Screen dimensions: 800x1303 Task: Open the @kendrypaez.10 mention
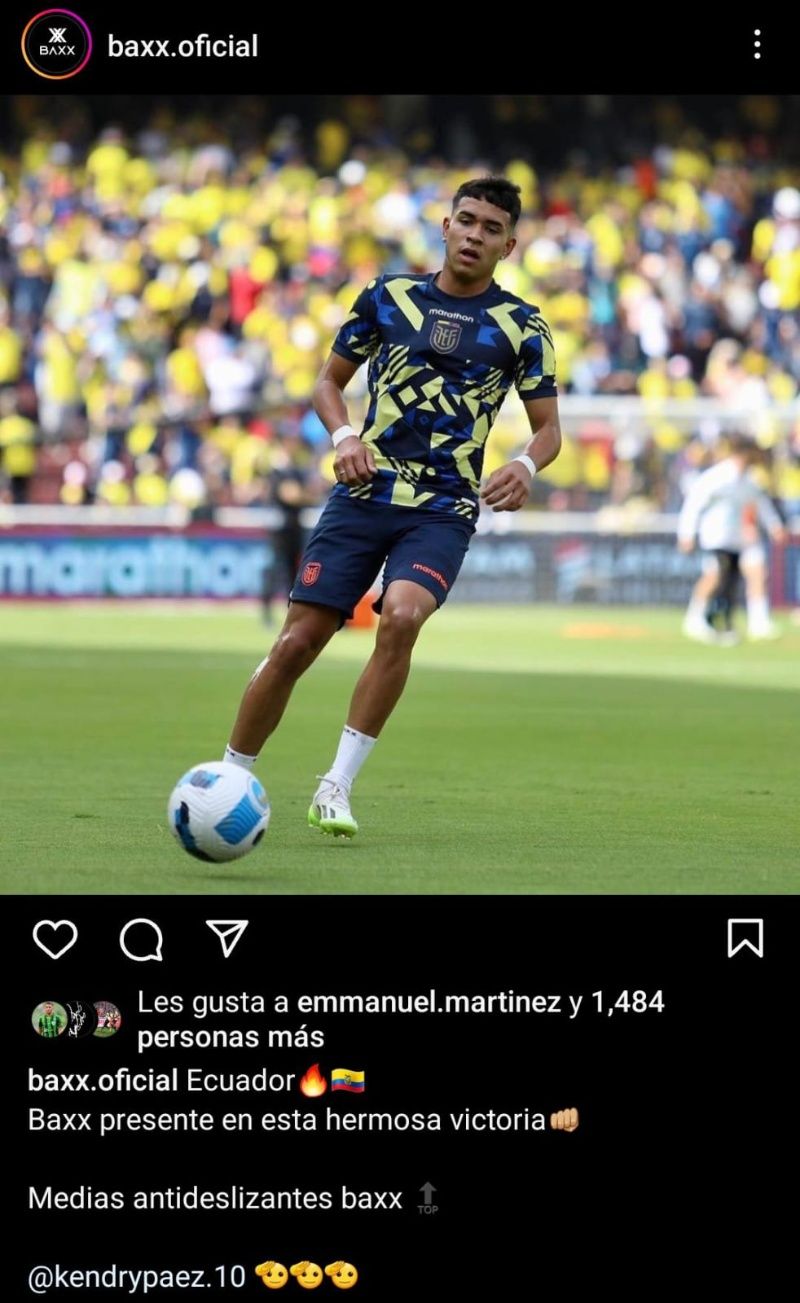136,1277
